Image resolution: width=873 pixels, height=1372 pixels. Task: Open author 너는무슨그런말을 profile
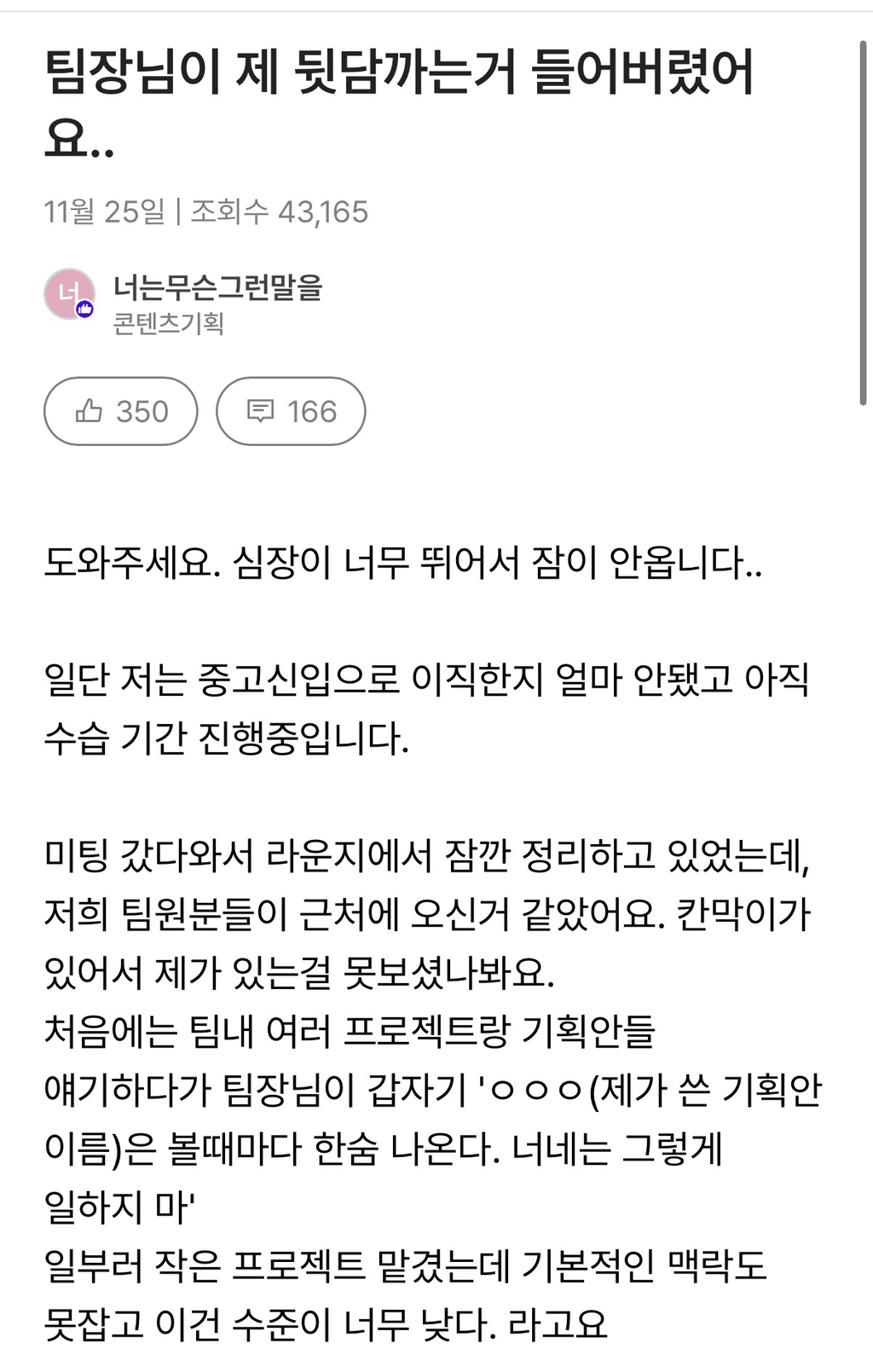(217, 288)
